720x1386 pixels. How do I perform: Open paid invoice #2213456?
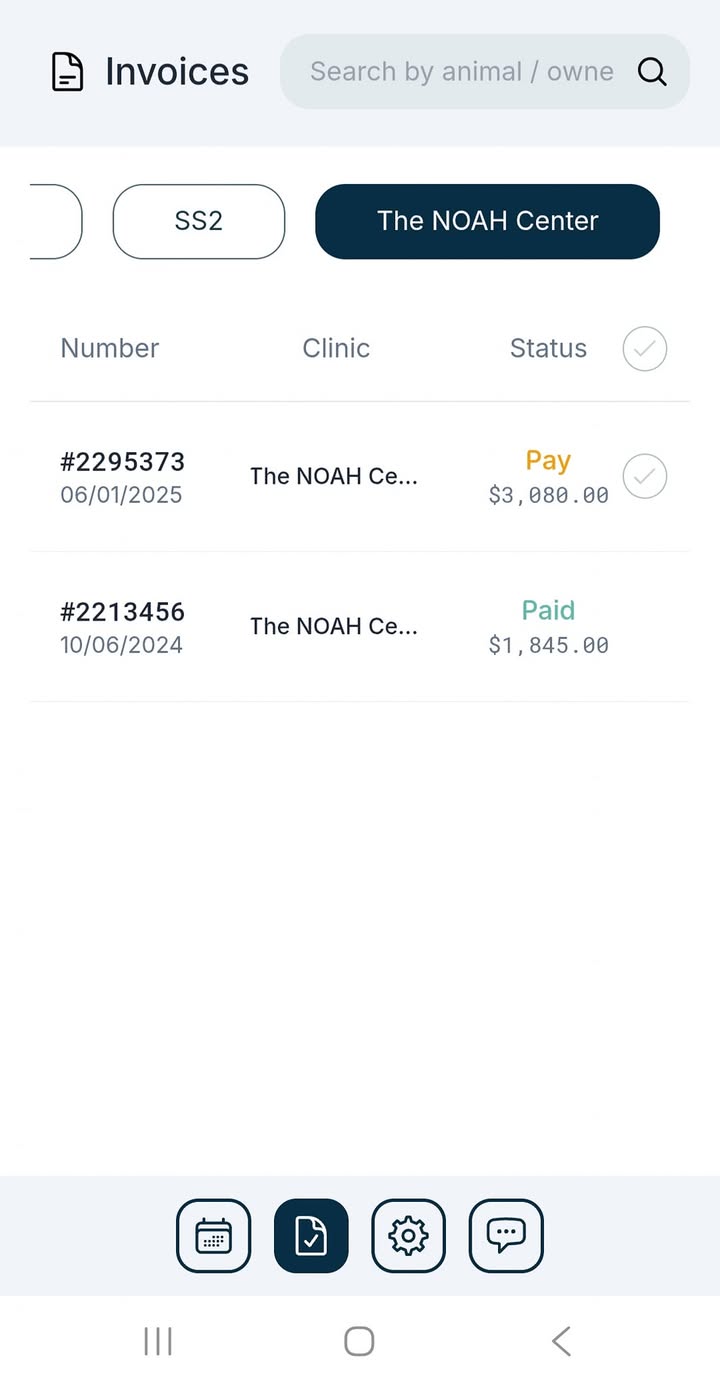360,627
